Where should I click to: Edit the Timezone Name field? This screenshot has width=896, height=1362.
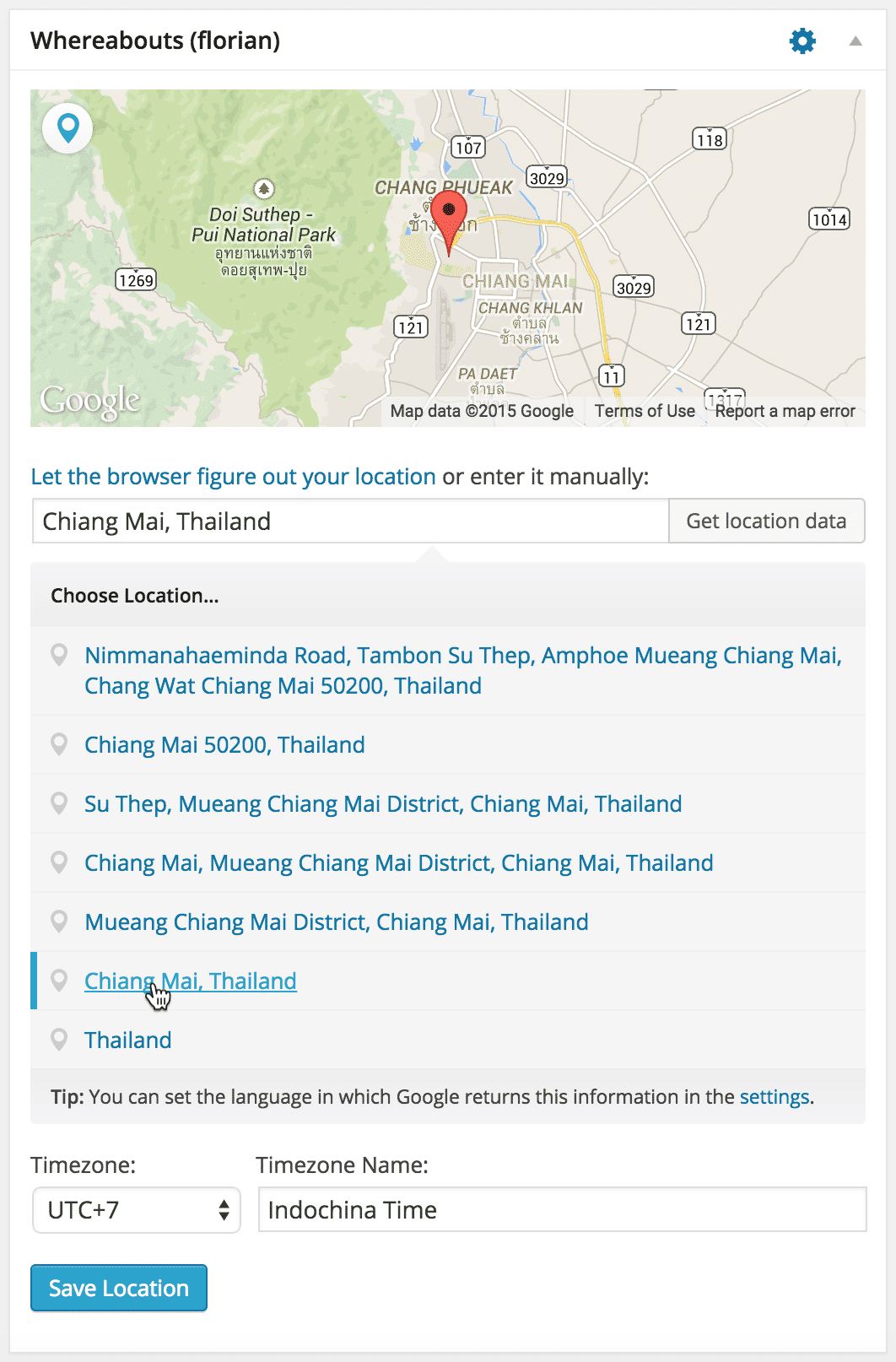(x=562, y=1210)
